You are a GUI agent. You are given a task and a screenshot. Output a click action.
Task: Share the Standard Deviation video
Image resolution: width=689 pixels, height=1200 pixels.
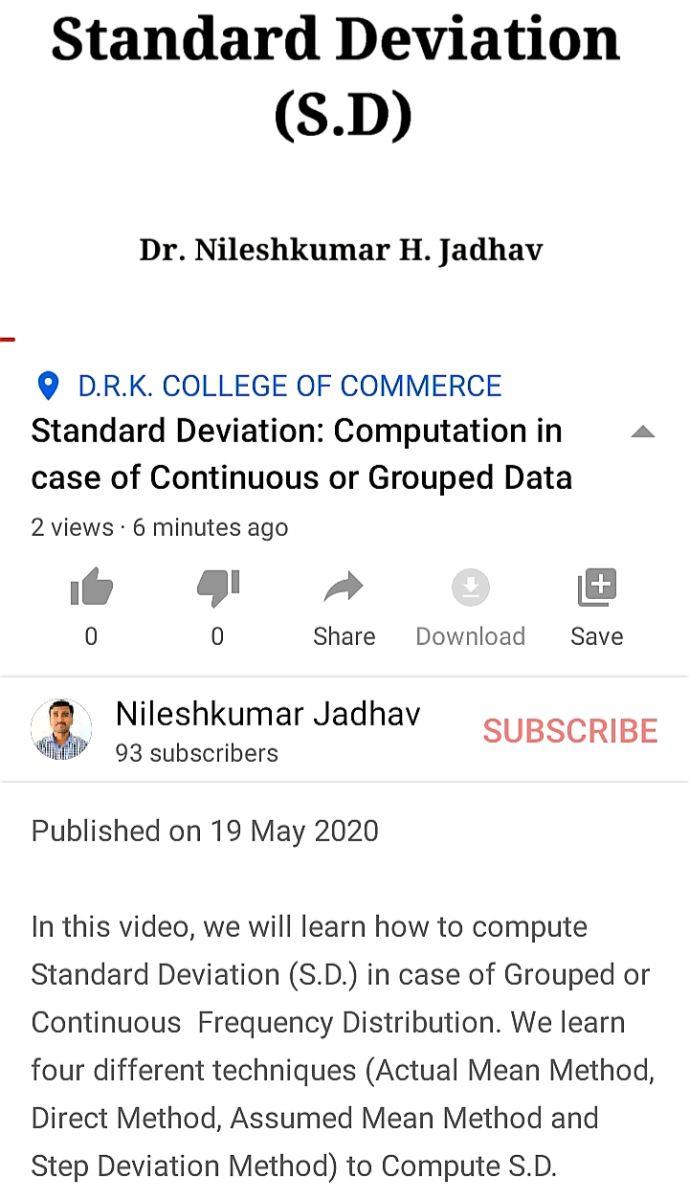click(x=343, y=589)
